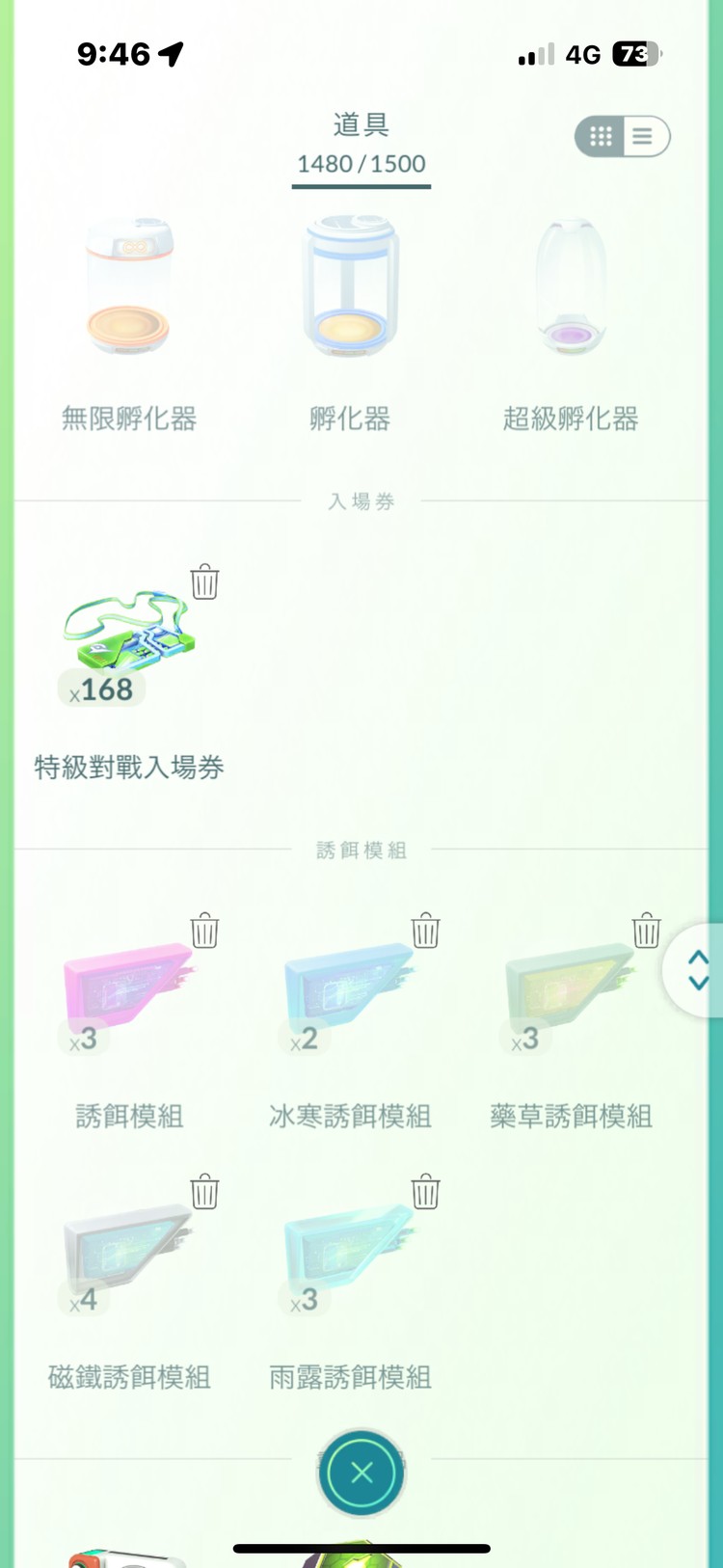723x1568 pixels.
Task: Switch to grid view layout
Action: pyautogui.click(x=600, y=136)
